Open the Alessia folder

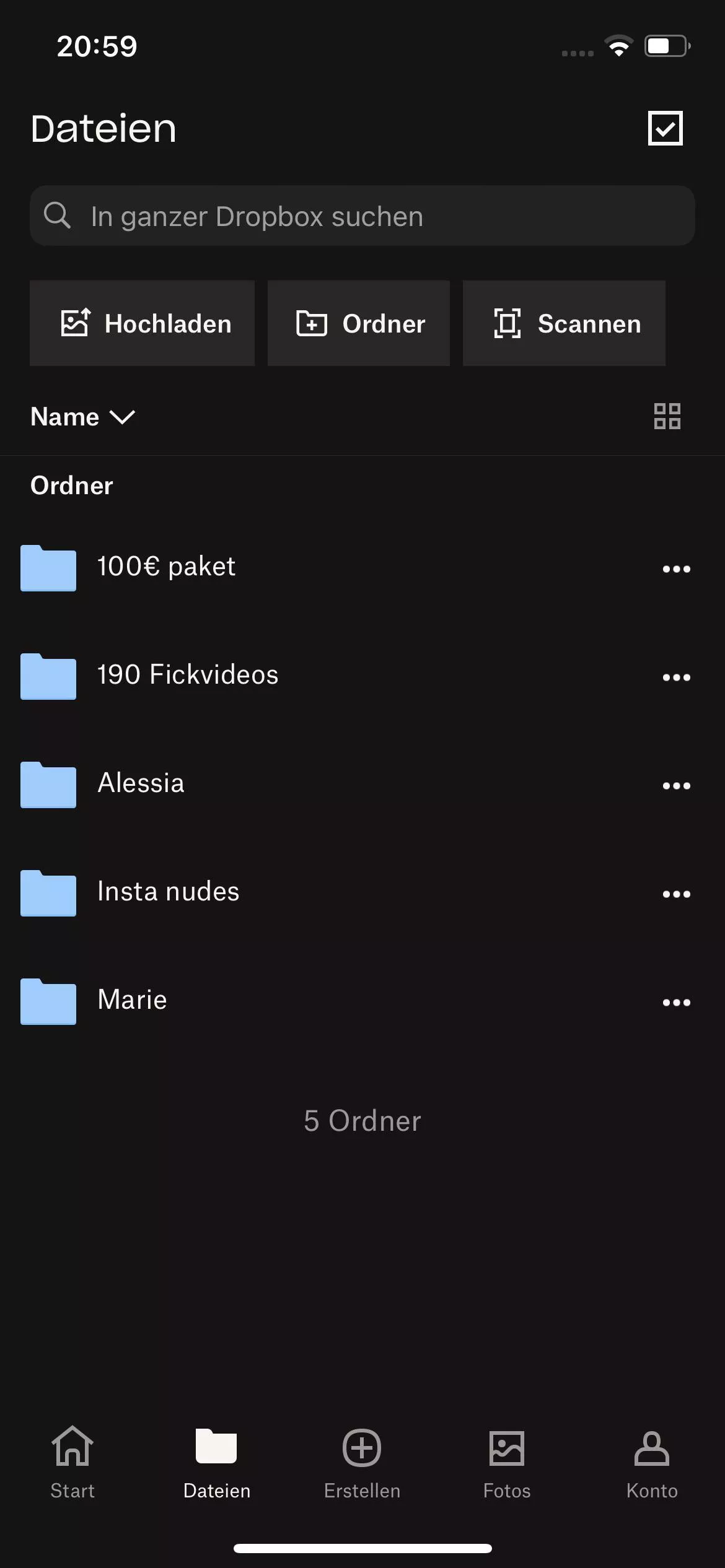point(141,783)
